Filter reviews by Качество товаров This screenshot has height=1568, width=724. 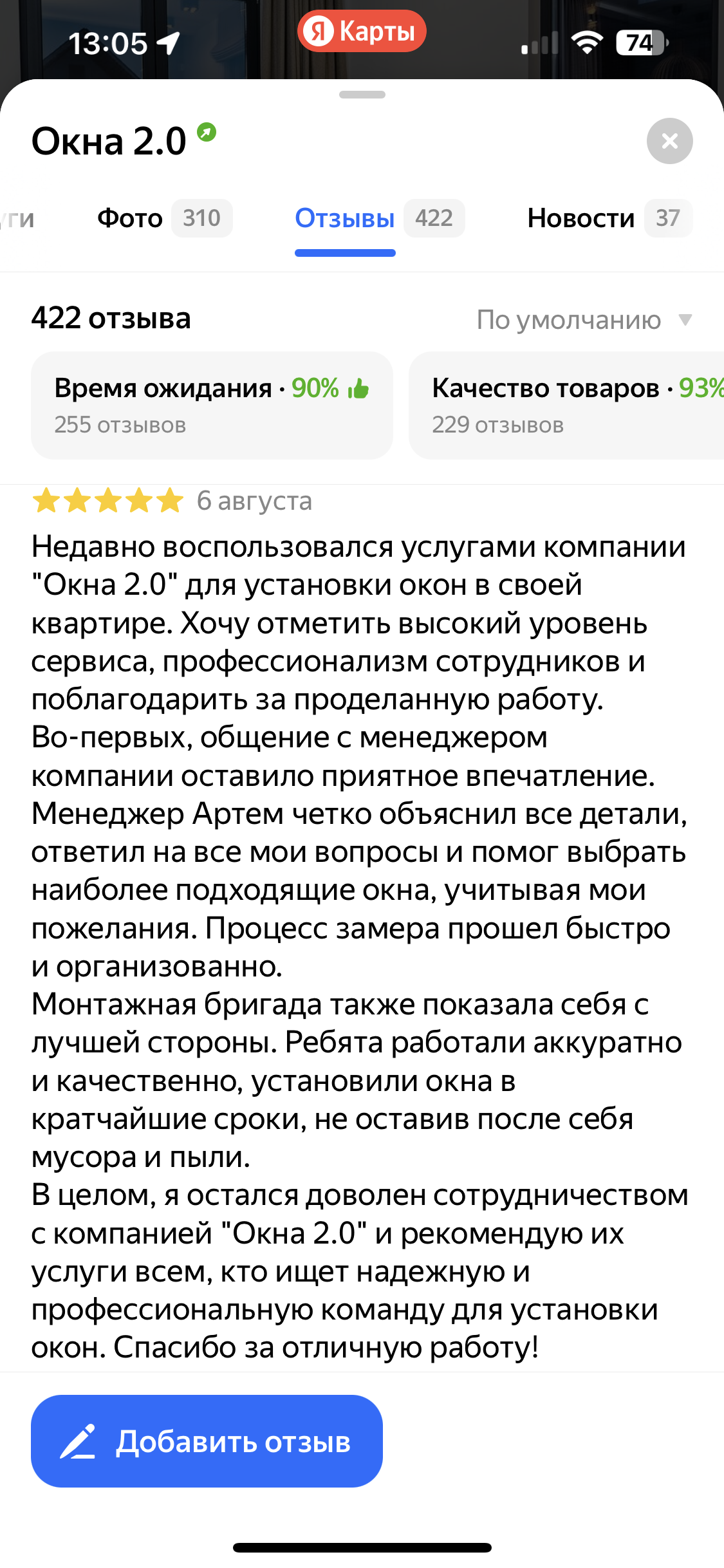coord(566,406)
